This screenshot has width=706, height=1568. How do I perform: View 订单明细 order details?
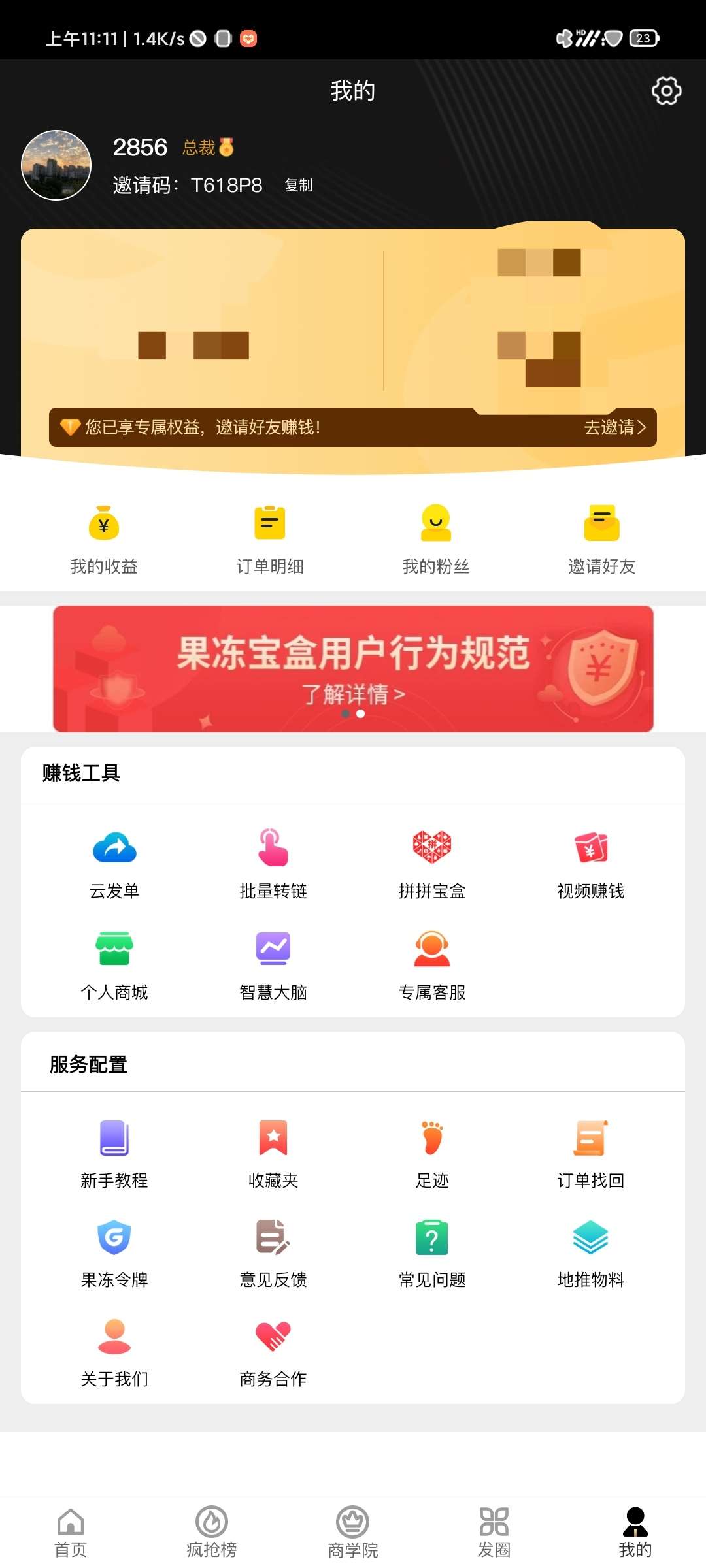pos(270,540)
